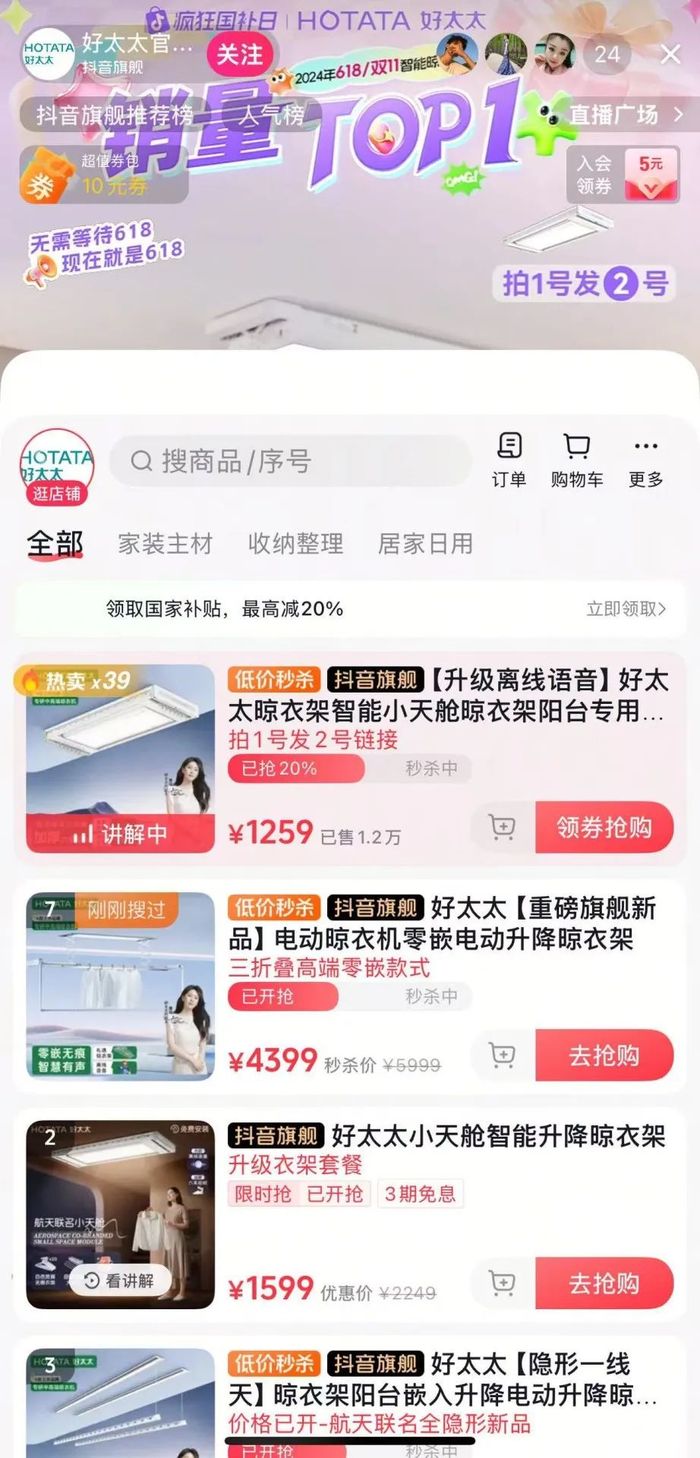
Task: Tap 去抢购 for the ¥1599 rack
Action: pyautogui.click(x=604, y=1283)
